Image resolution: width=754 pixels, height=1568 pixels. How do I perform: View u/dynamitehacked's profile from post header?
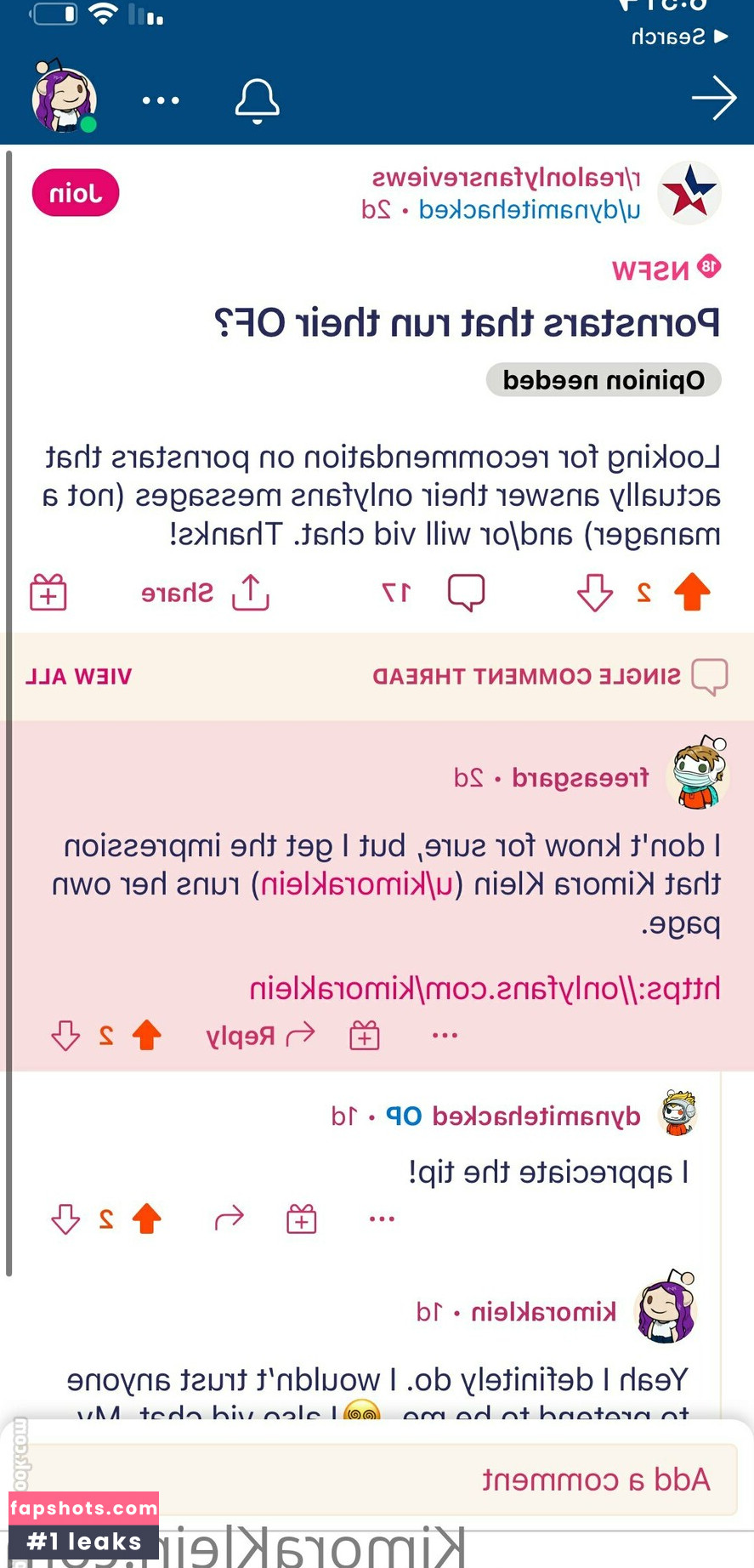point(529,209)
